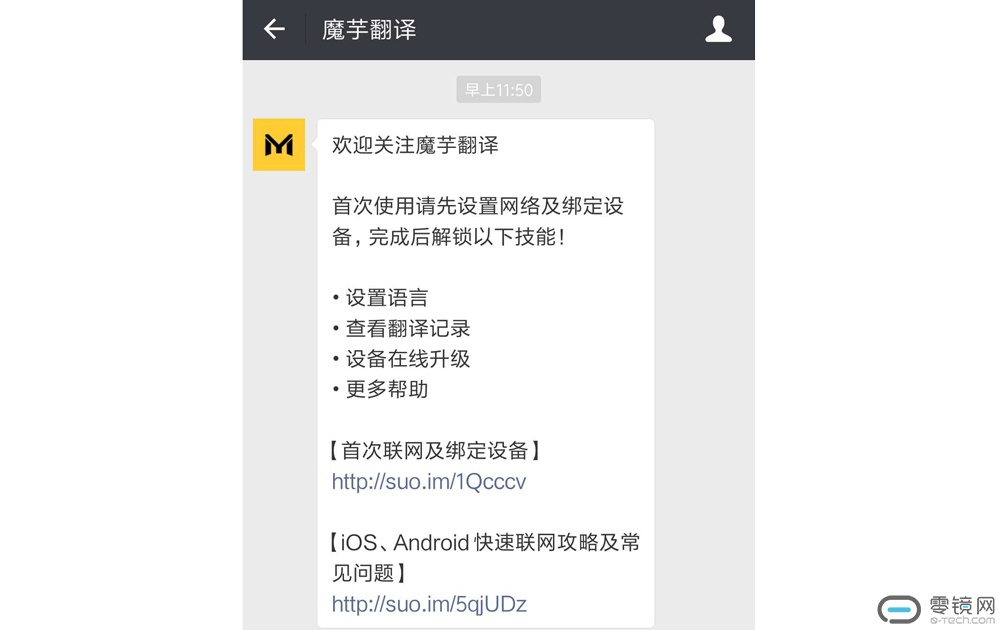Open the account profile icon
Viewport: 1000px width, 630px height.
[718, 30]
